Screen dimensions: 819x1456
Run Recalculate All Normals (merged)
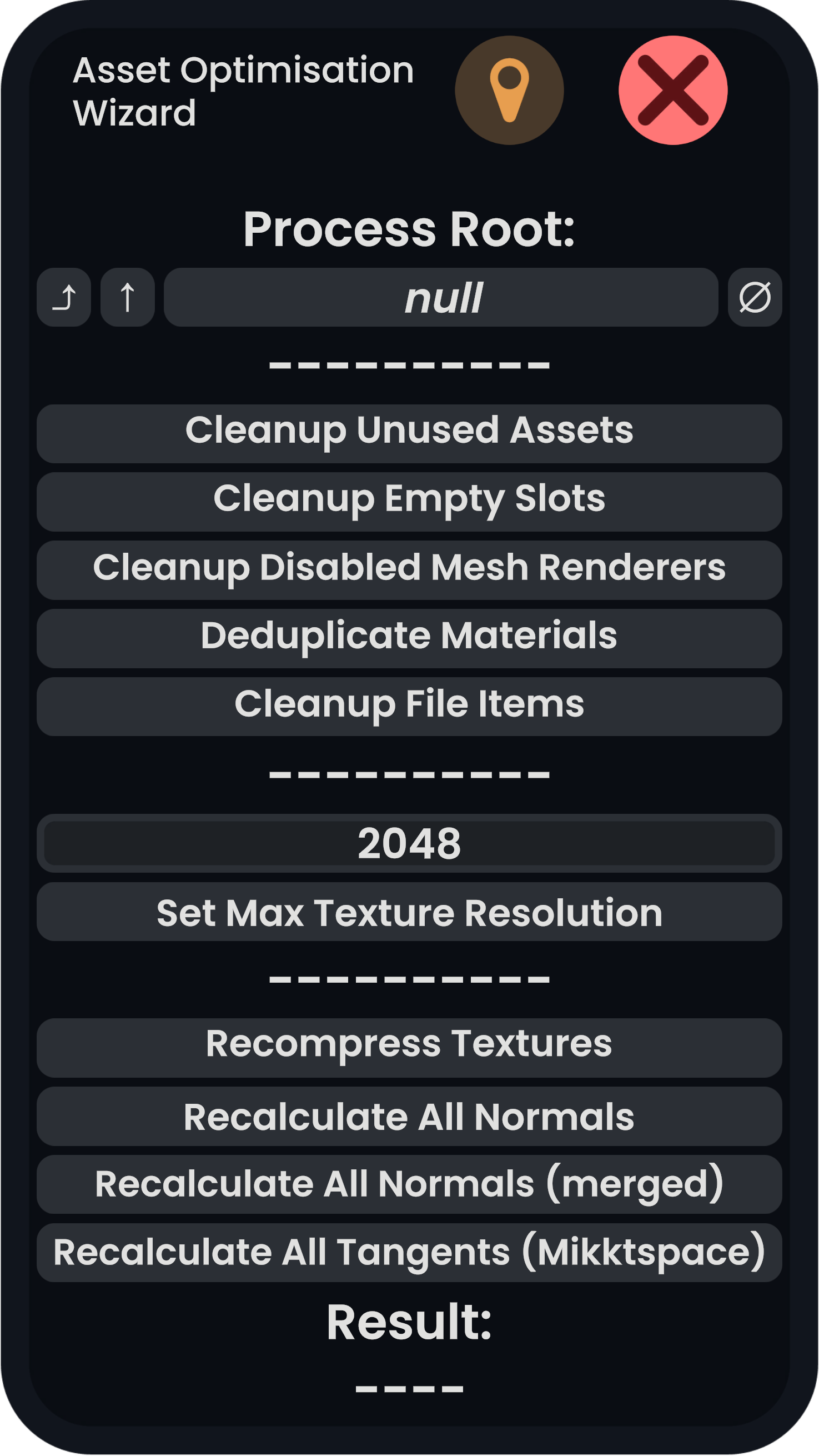coord(409,1184)
